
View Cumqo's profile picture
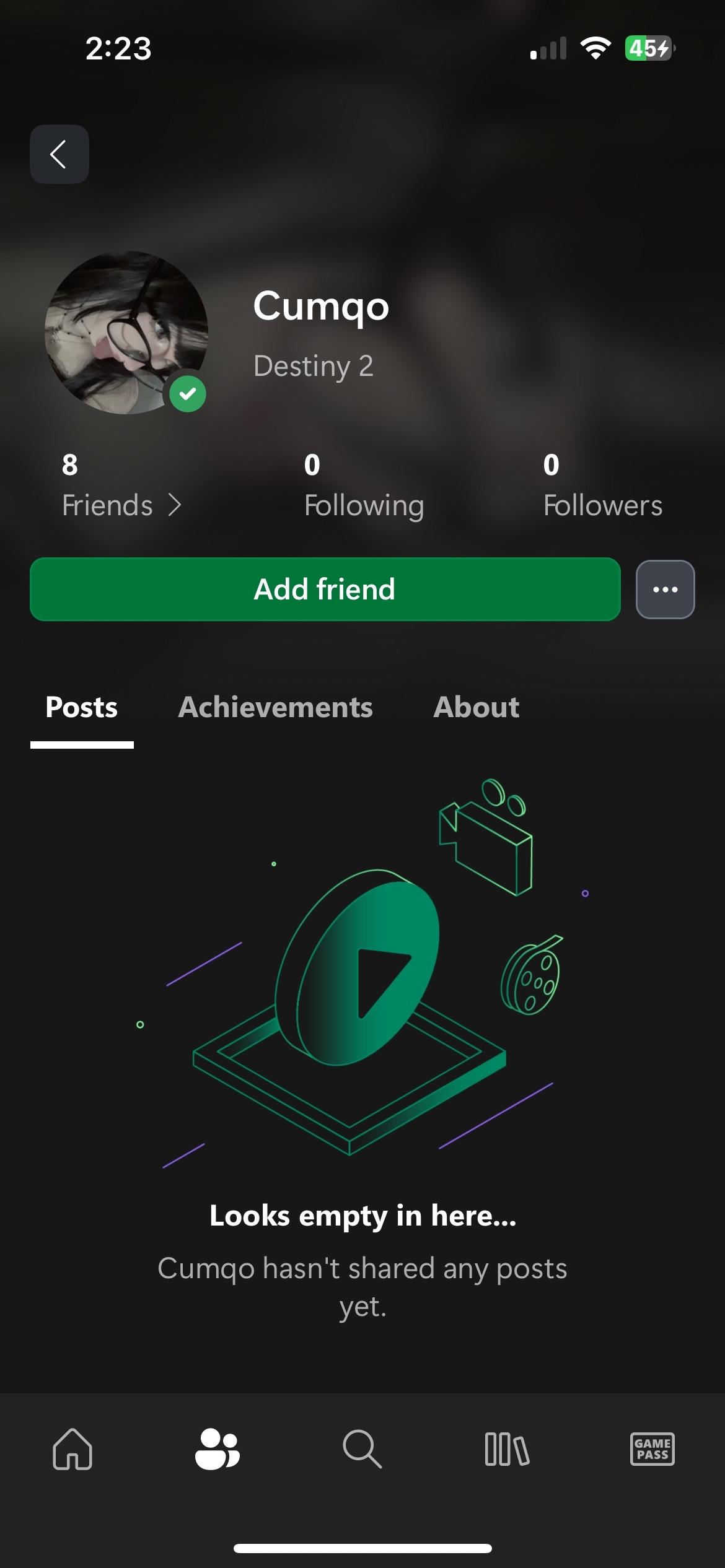pyautogui.click(x=126, y=333)
